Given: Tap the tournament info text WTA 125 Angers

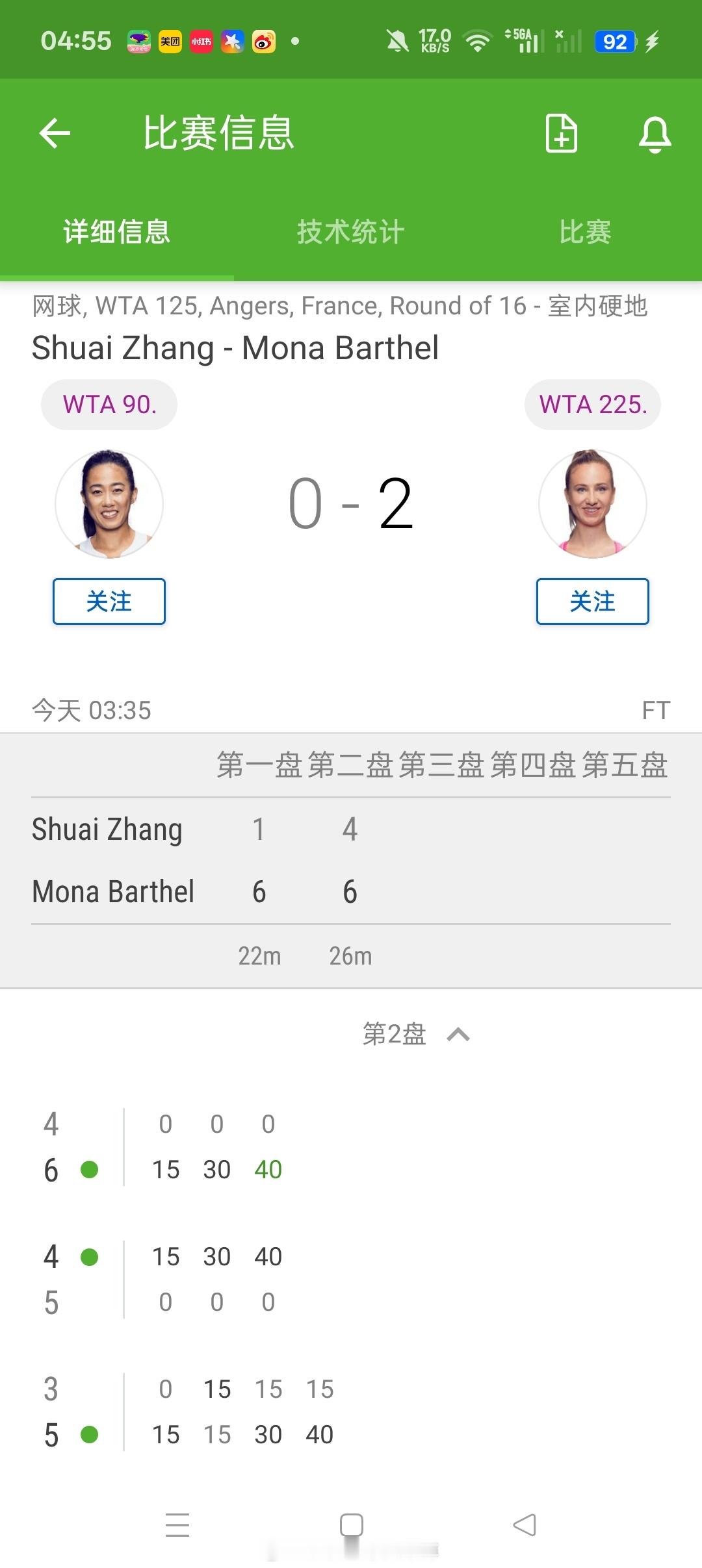Looking at the screenshot, I should (340, 305).
